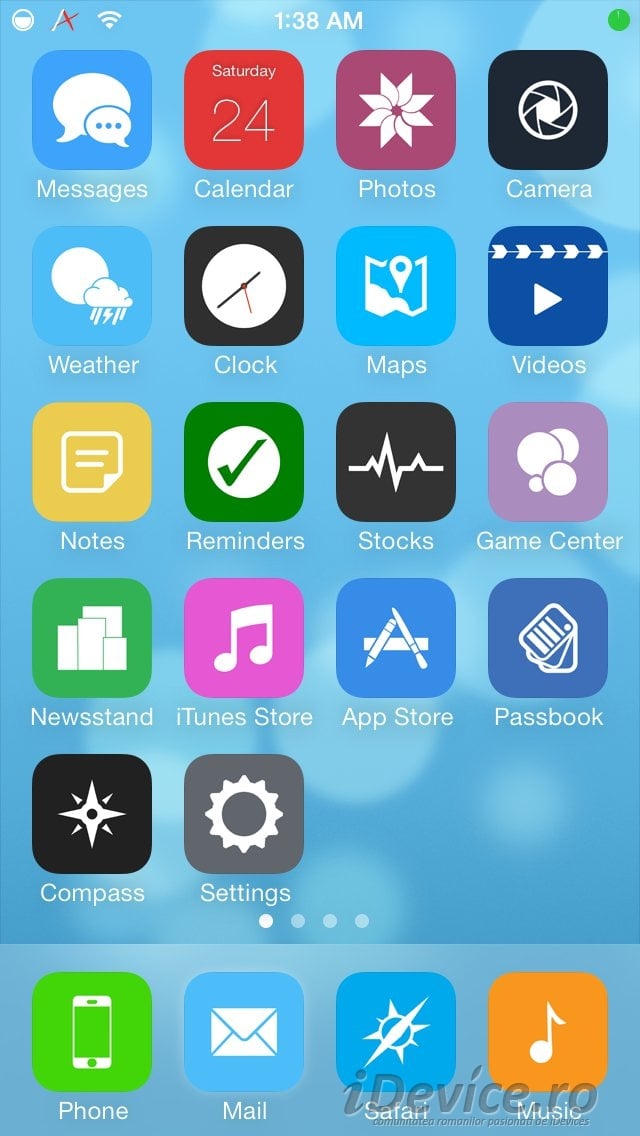This screenshot has width=640, height=1136.
Task: Launch the Reminders app
Action: pyautogui.click(x=244, y=462)
